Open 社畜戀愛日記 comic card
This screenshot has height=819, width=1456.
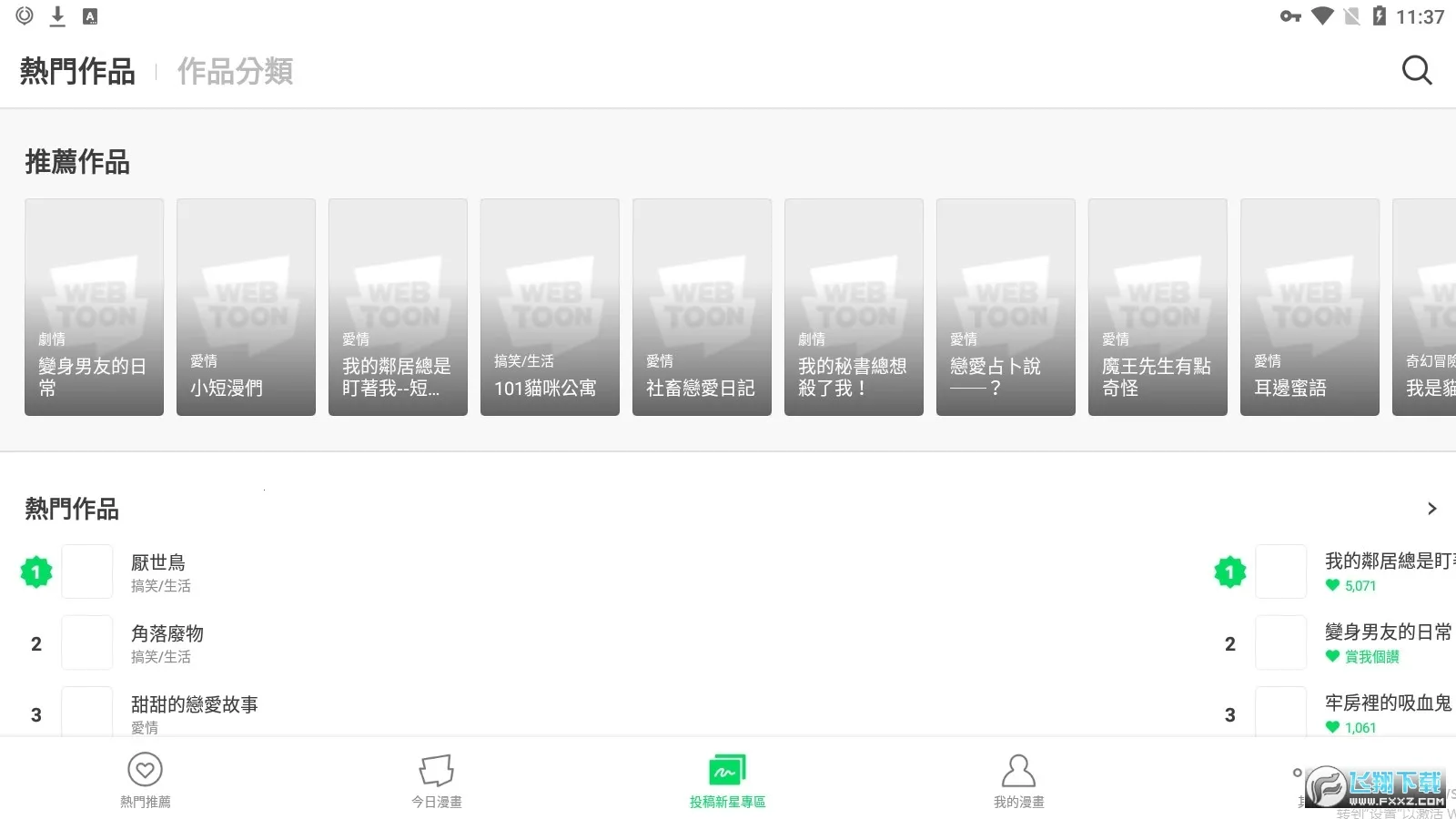coord(702,307)
